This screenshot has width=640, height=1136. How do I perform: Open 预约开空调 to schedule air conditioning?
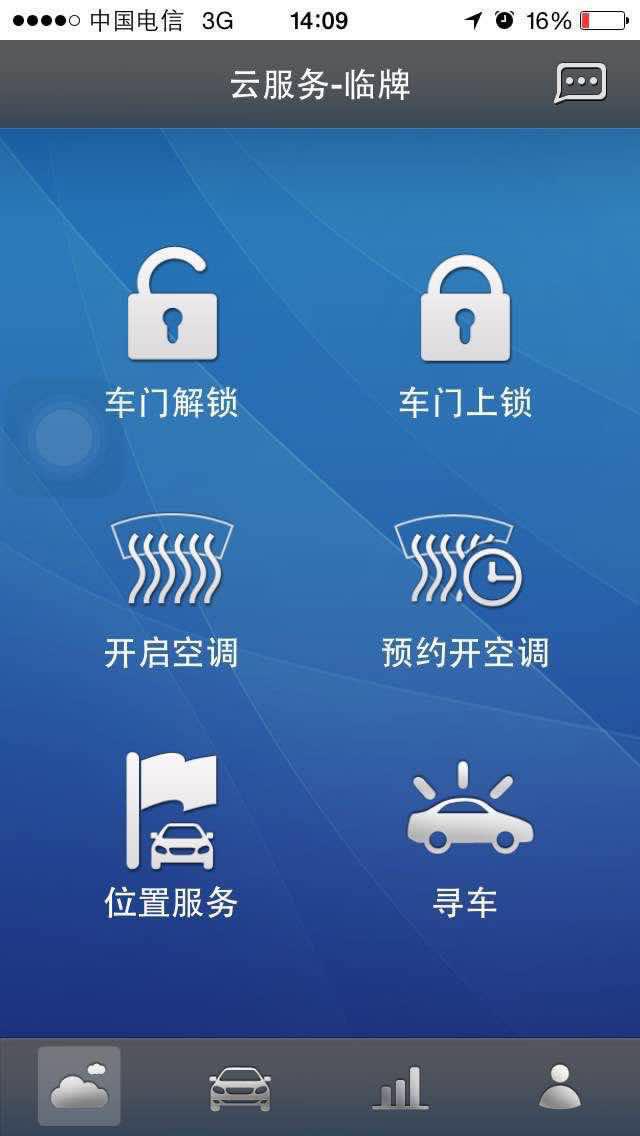coord(465,592)
